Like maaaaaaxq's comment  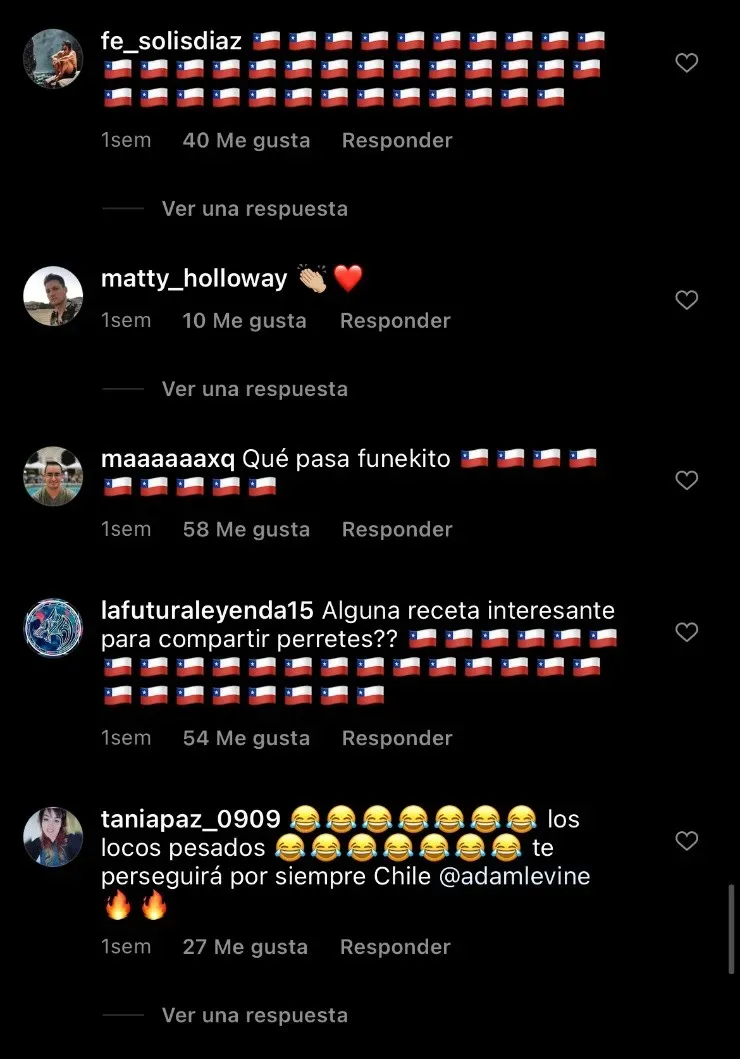pos(686,481)
